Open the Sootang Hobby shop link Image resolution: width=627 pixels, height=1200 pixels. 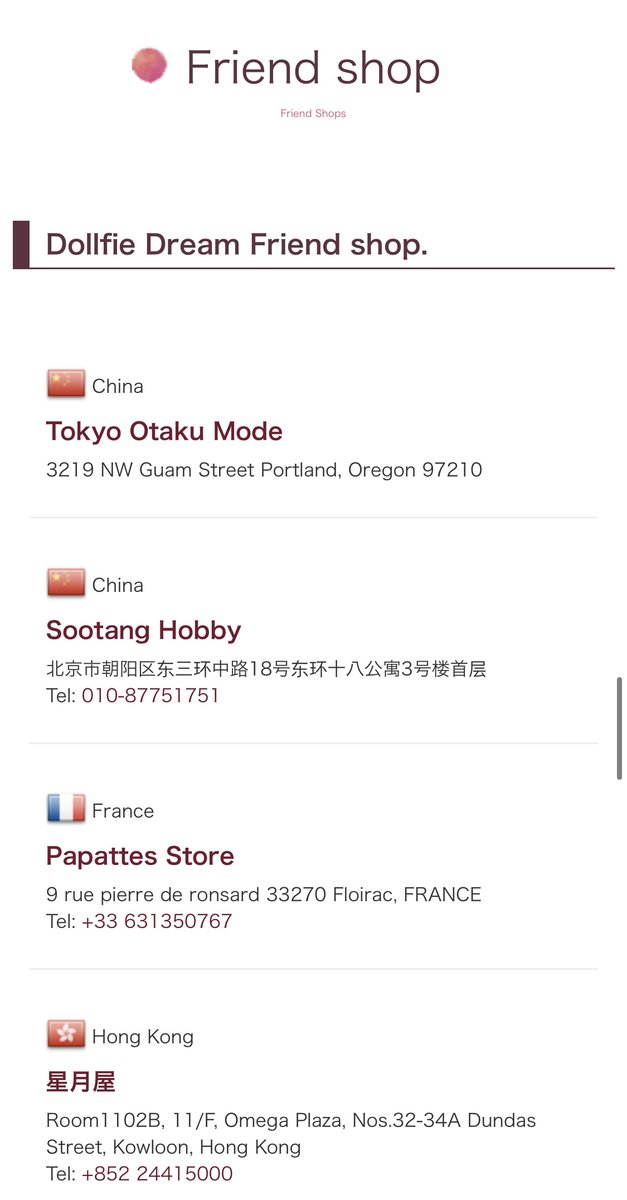coord(143,630)
